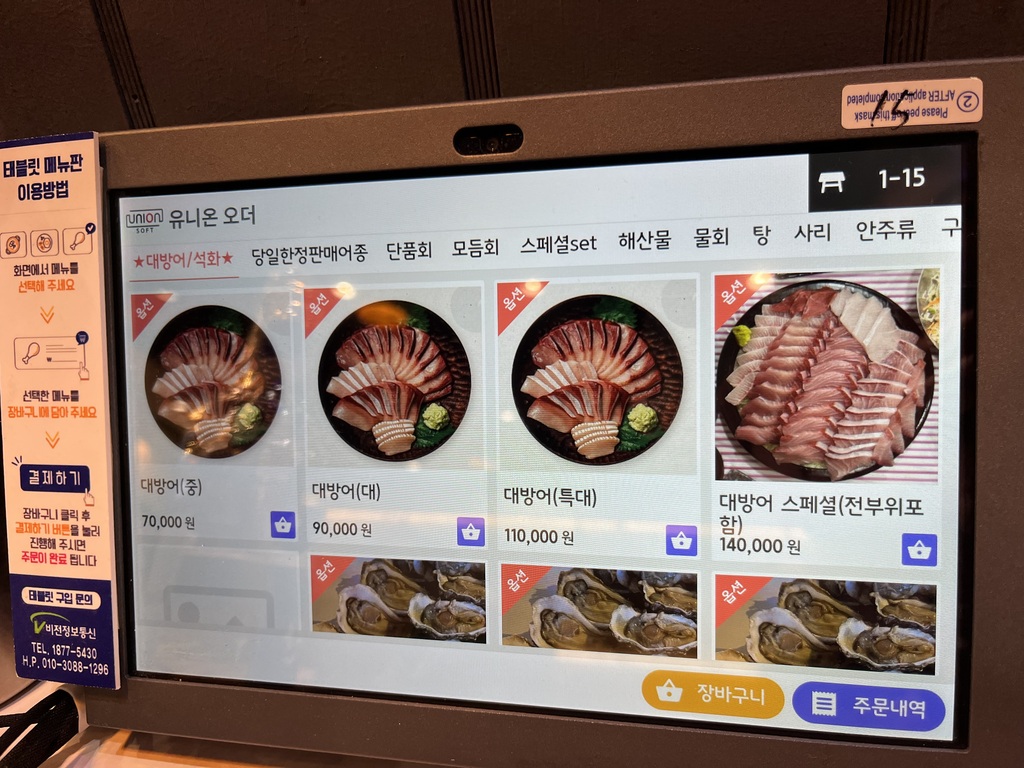Select the 탕 tab

(x=761, y=235)
